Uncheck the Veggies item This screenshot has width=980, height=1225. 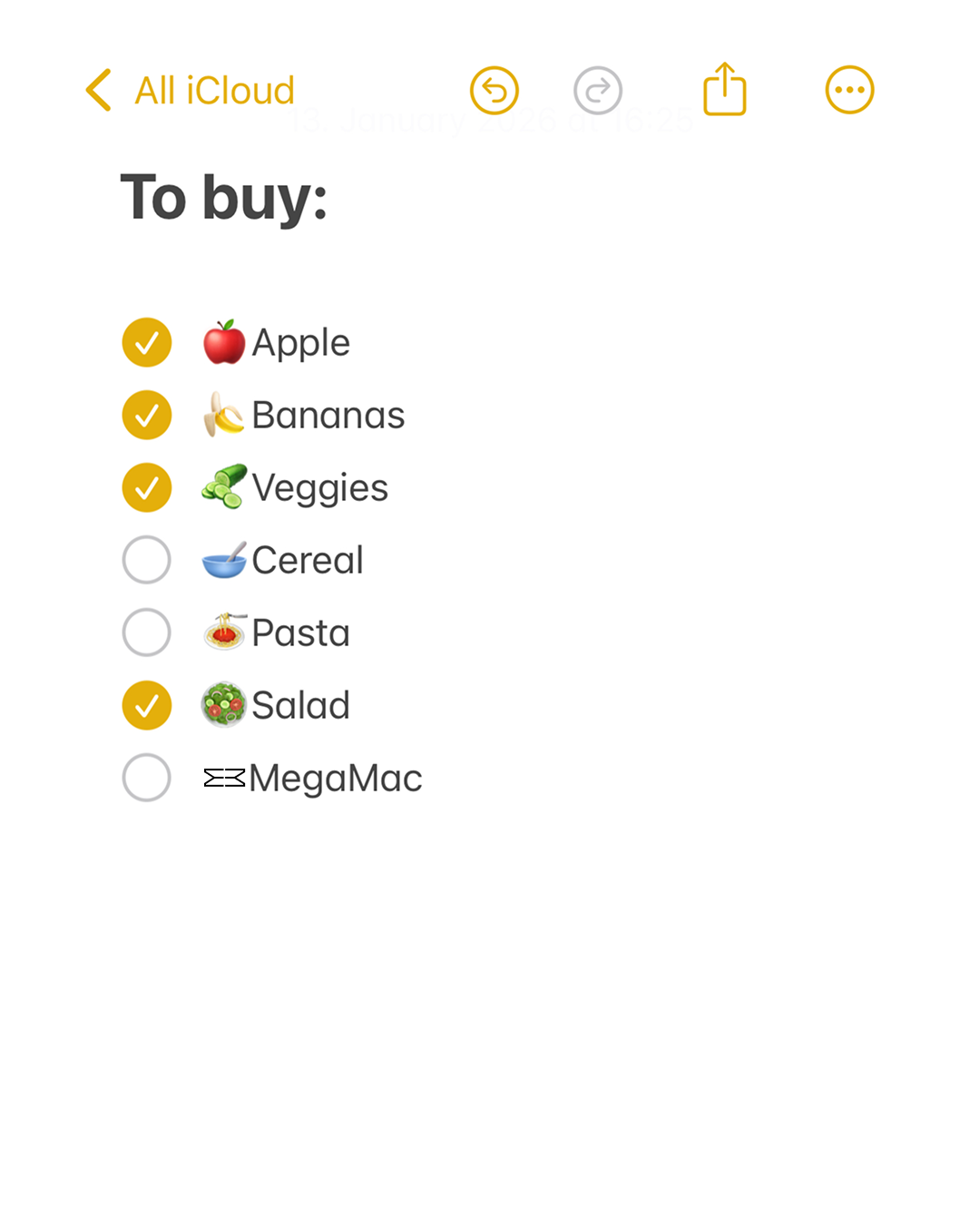(147, 488)
